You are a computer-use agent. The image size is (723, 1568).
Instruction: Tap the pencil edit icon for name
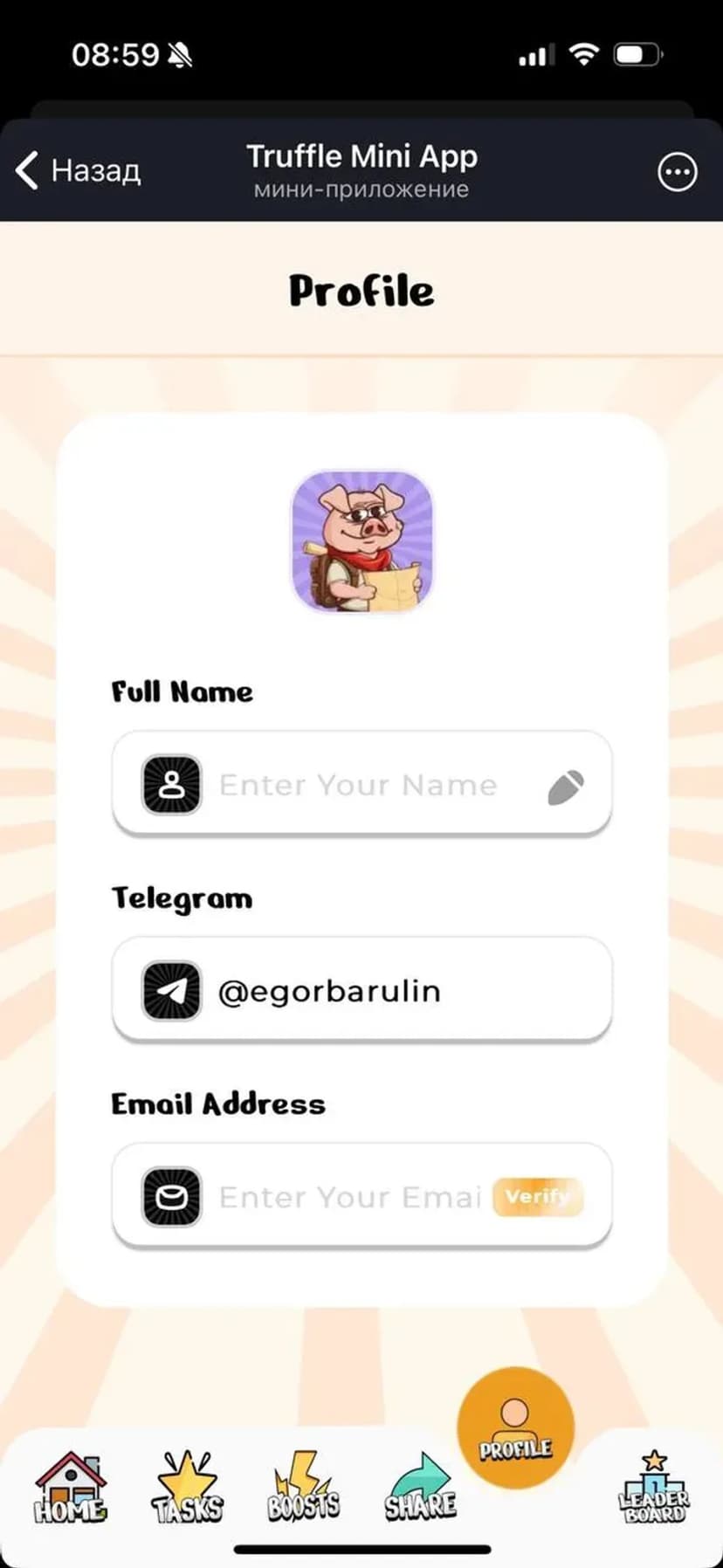point(565,787)
